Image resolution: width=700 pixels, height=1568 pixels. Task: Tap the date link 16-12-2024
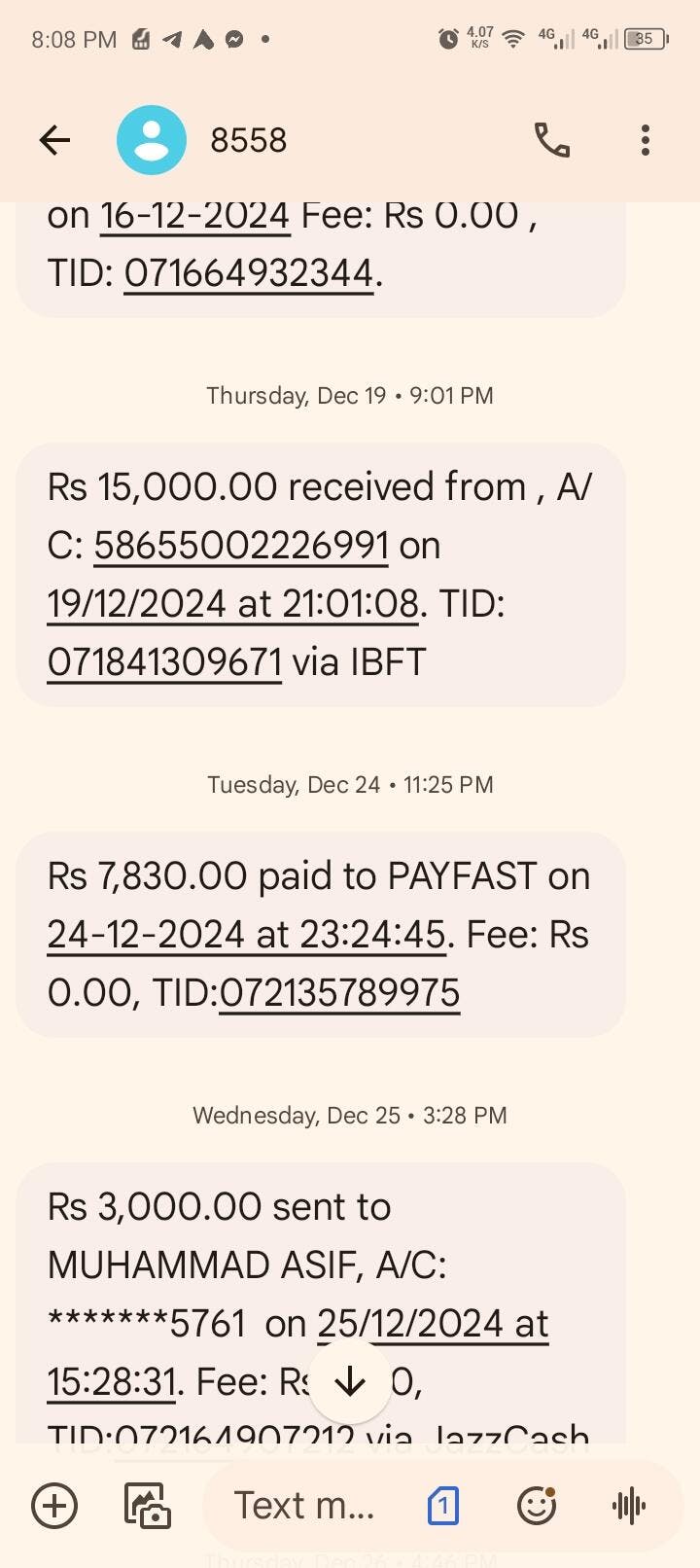click(x=195, y=215)
